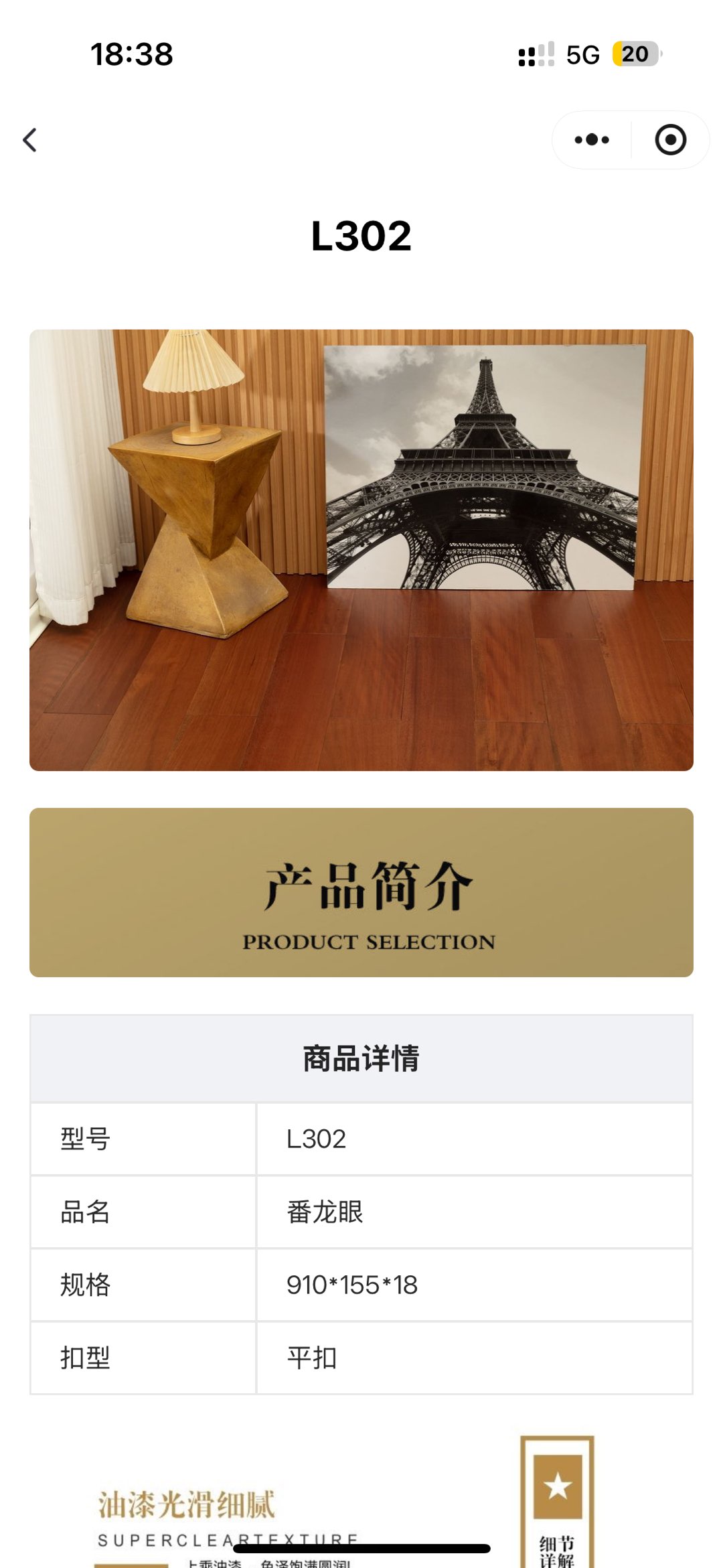Close the mini program with the circle button
The image size is (723, 1568).
coord(670,140)
